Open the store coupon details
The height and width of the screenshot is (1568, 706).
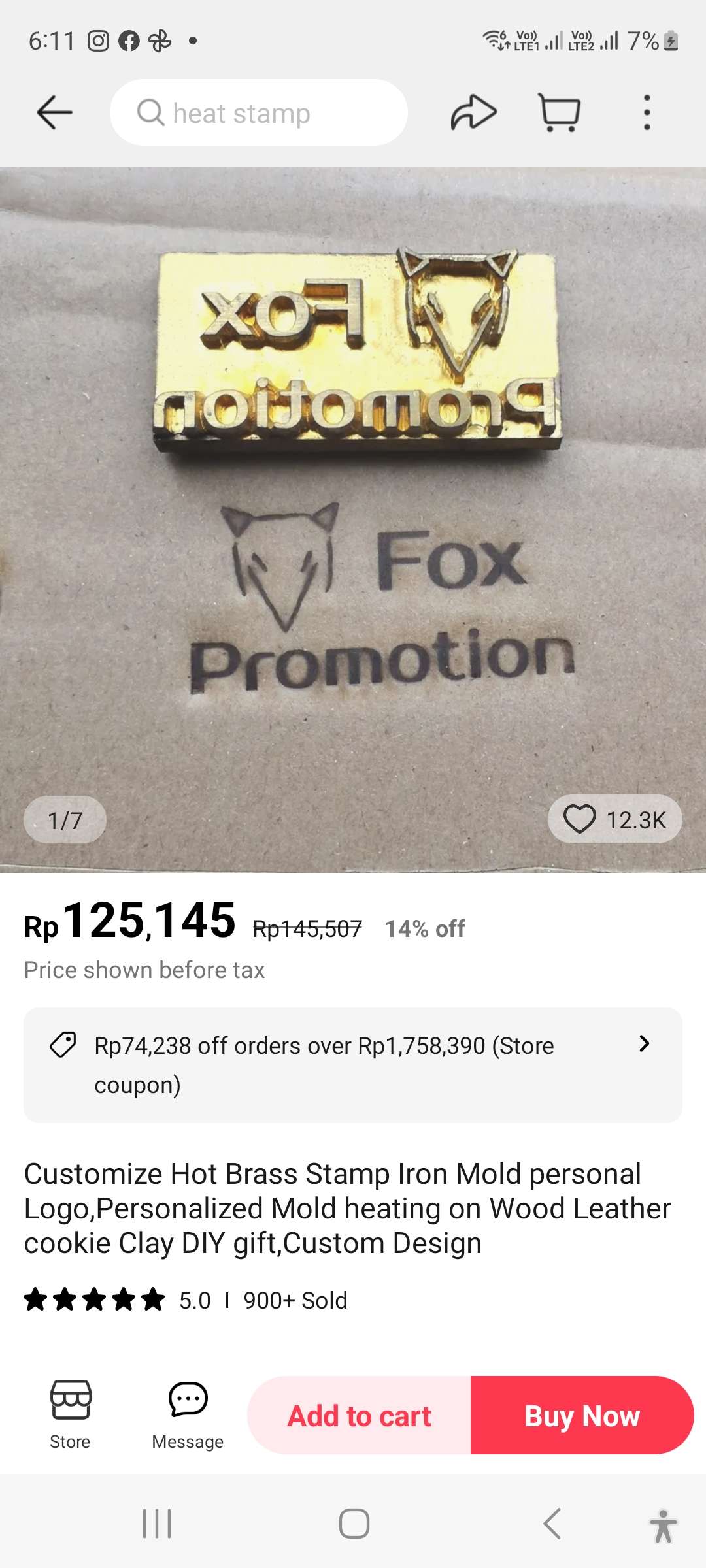[353, 1065]
